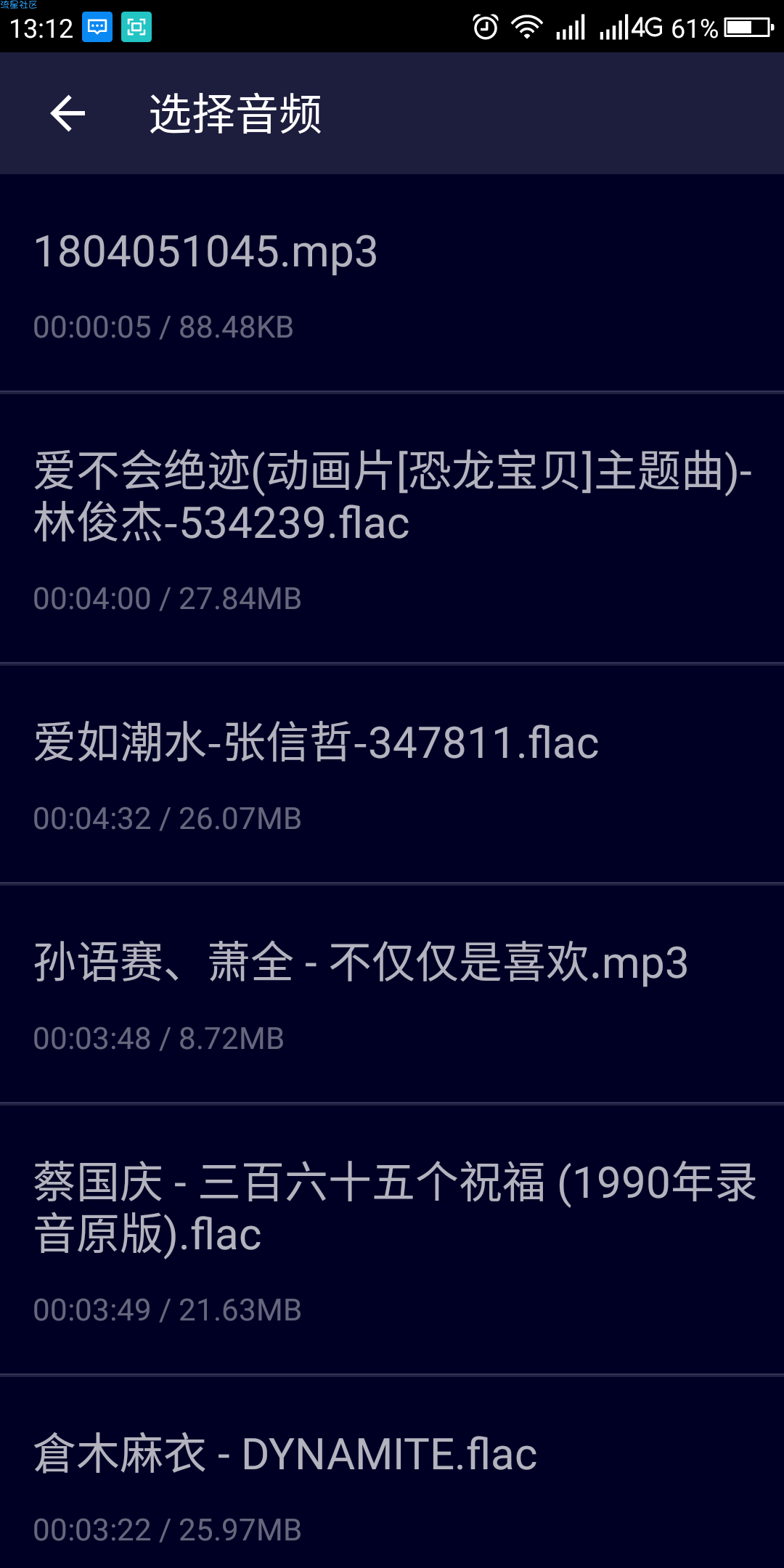Pick 爱如潮水-张信哲-347811.flac
Viewport: 784px width, 1568px height.
pos(392,774)
